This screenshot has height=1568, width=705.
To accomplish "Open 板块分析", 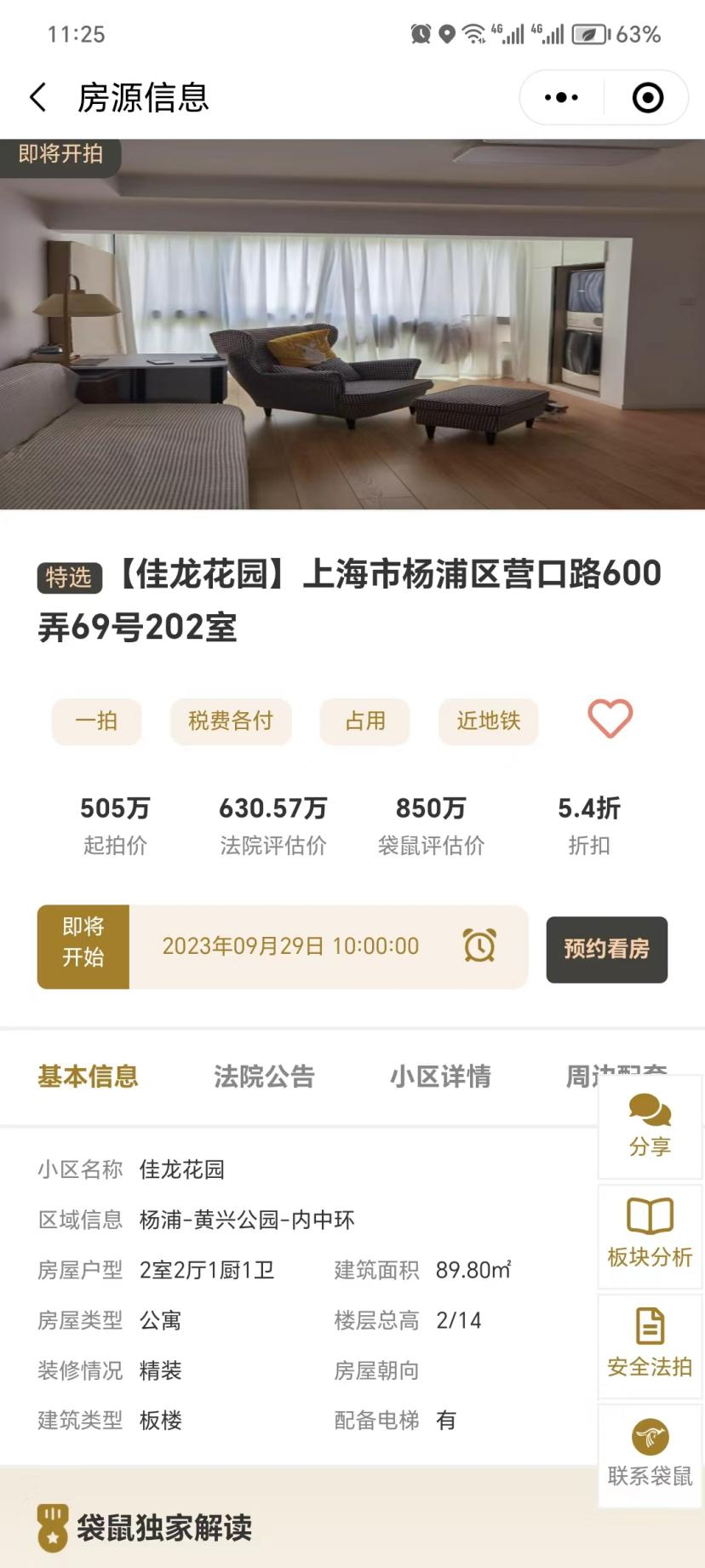I will click(x=650, y=1235).
